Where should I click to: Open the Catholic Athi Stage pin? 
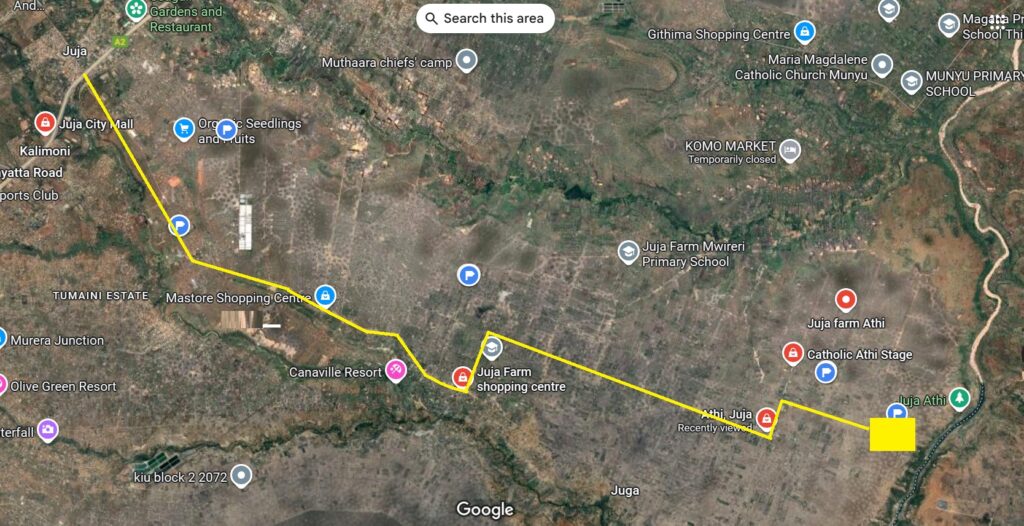pos(792,353)
